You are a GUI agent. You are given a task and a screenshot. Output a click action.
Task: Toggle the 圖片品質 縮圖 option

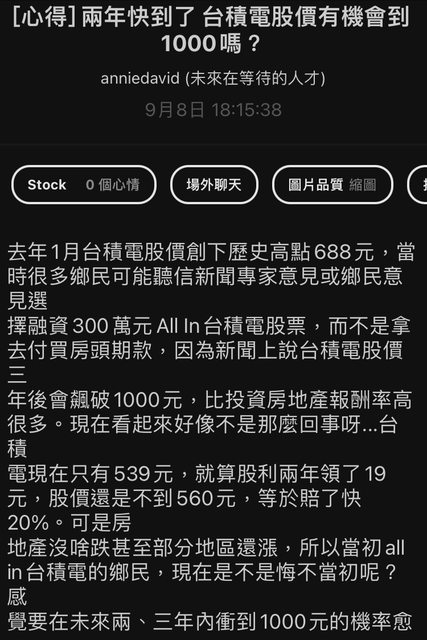[x=332, y=185]
